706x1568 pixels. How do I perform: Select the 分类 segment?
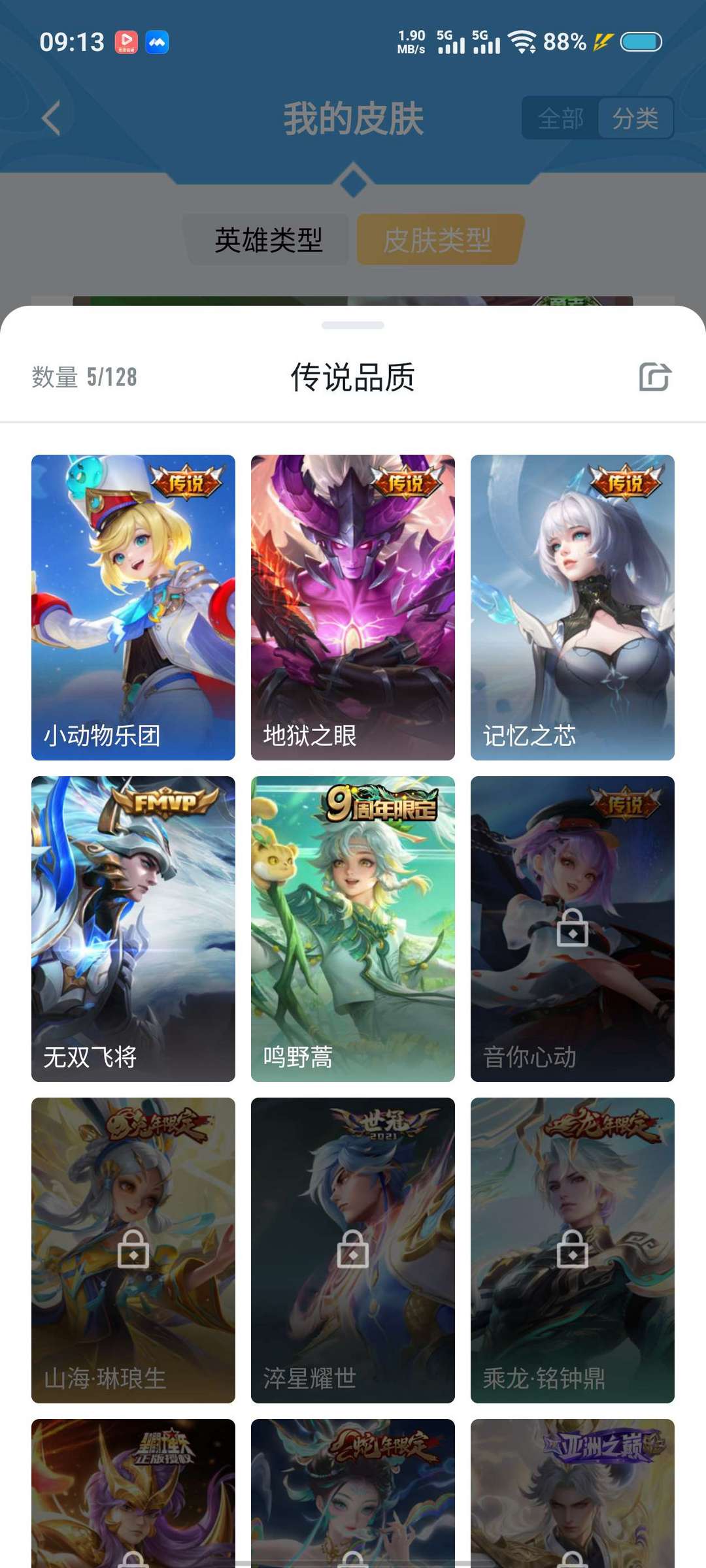click(635, 118)
